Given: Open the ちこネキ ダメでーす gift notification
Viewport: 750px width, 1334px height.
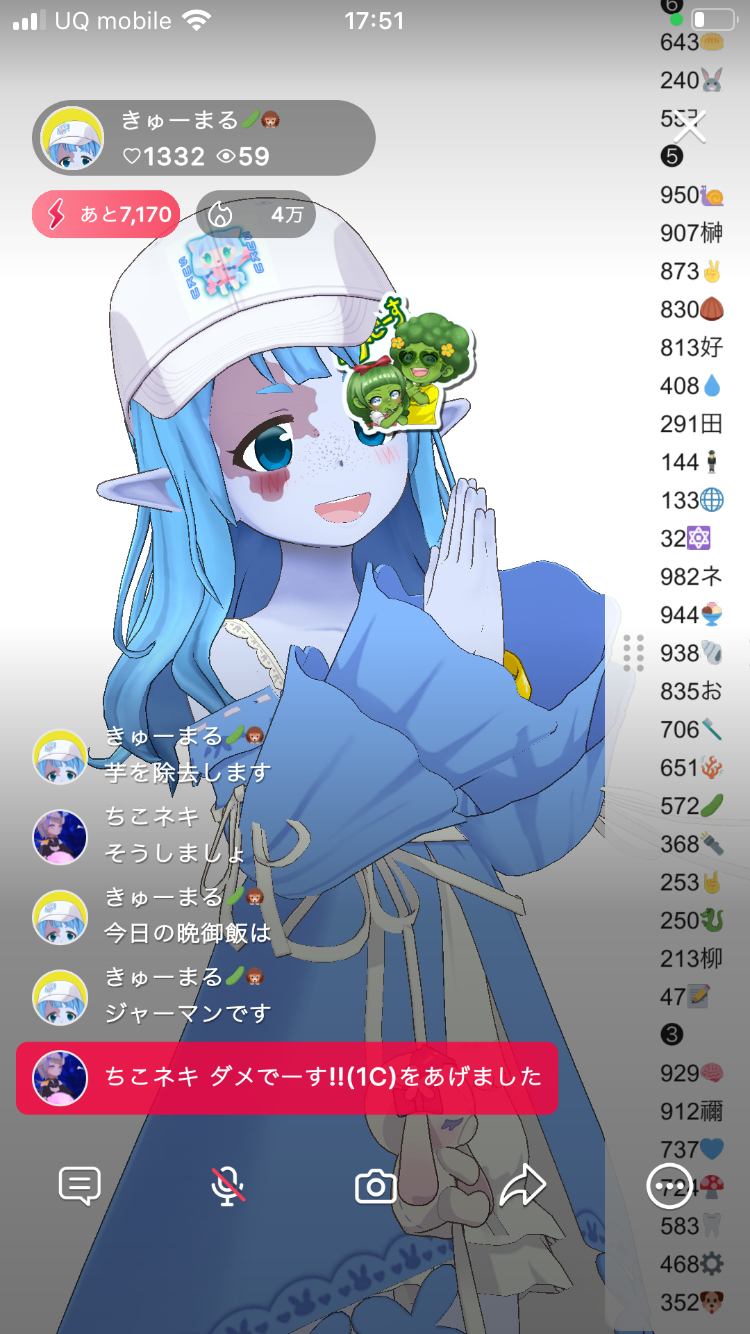Looking at the screenshot, I should point(286,1077).
